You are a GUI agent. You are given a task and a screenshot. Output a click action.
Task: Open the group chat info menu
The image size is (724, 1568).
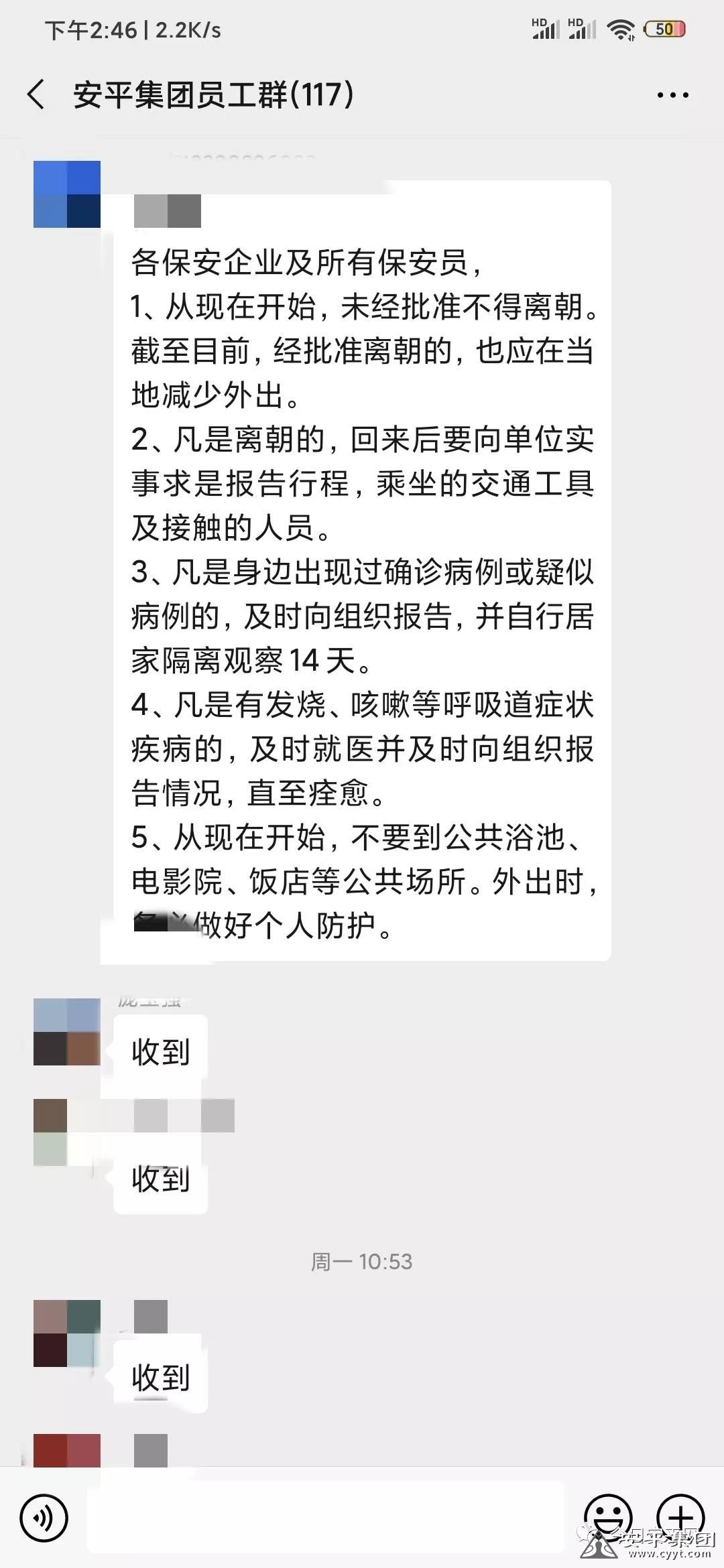[672, 95]
